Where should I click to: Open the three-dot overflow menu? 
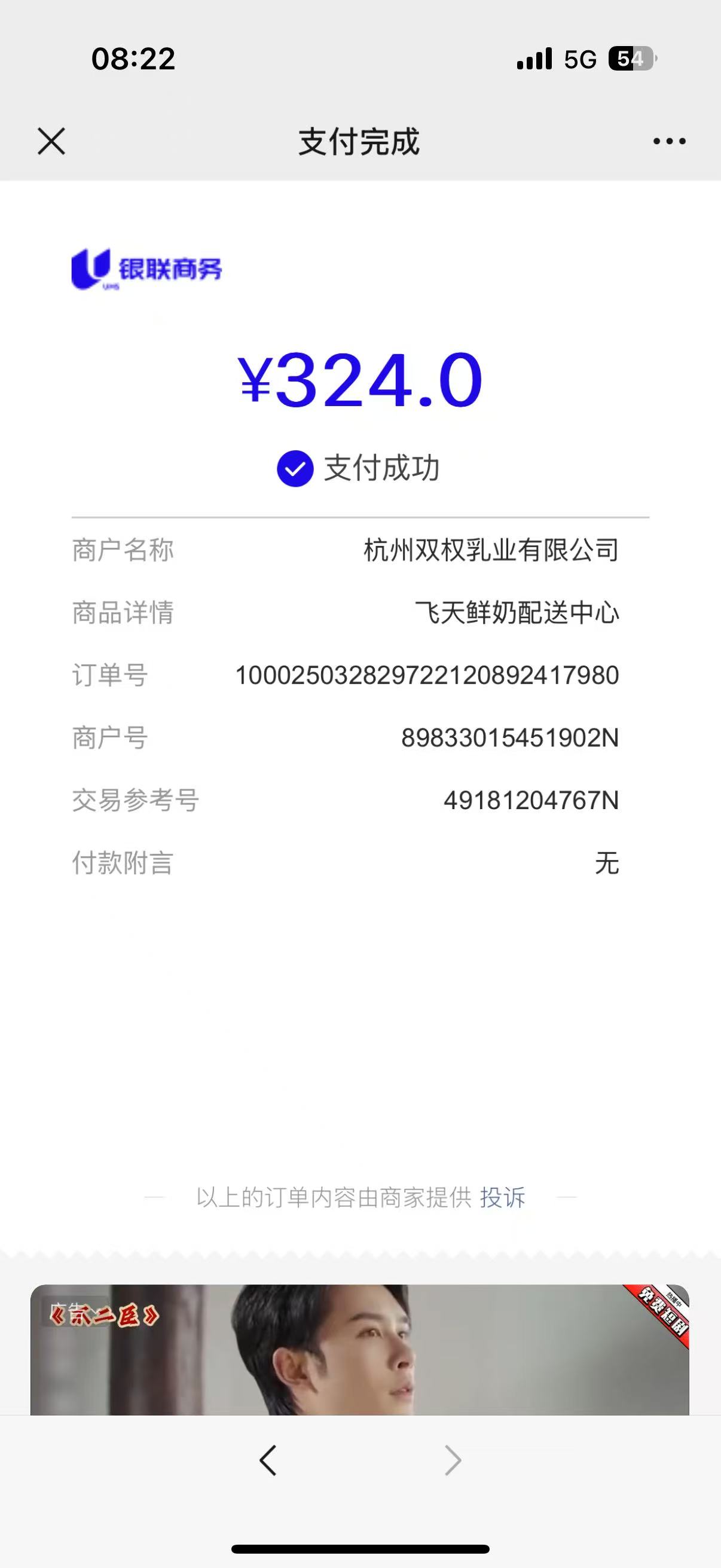[668, 141]
